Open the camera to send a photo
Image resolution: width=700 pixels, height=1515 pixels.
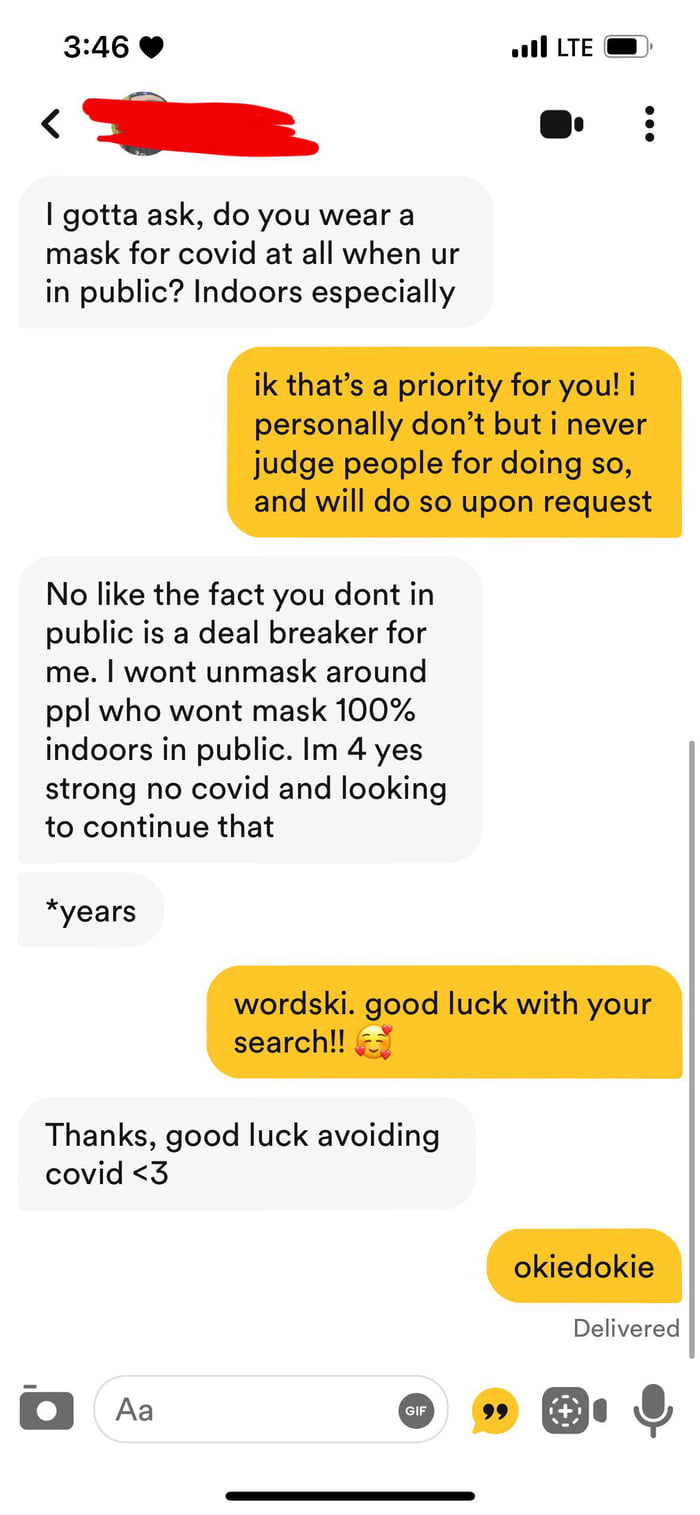46,1409
